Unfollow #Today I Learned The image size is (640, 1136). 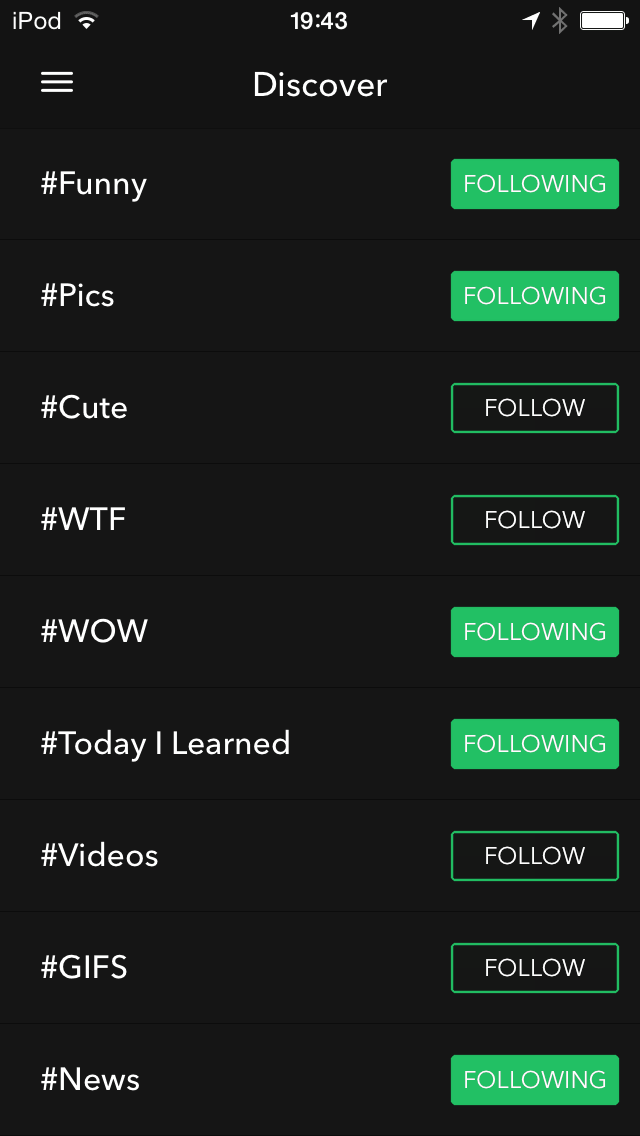(x=535, y=744)
